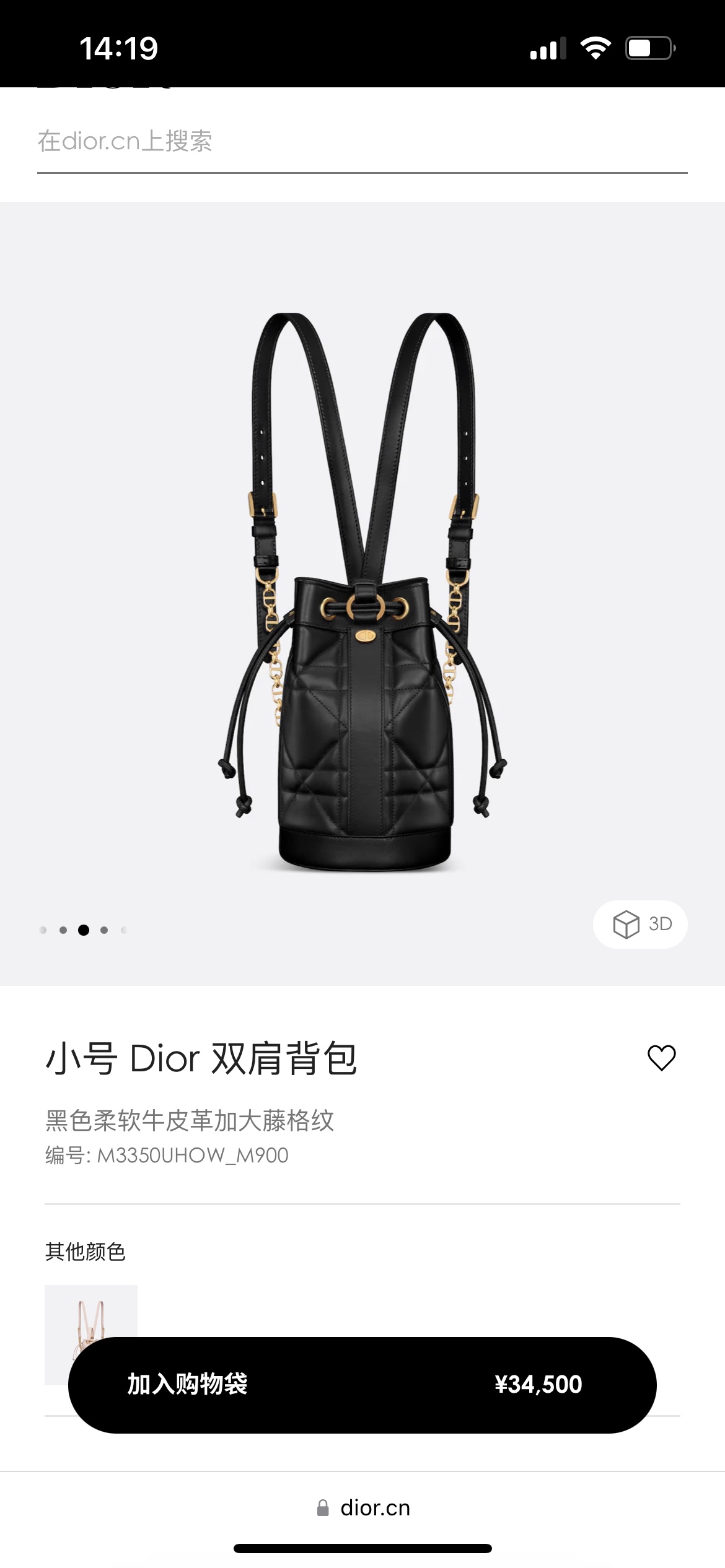Tap the dior.cn address bar
The image size is (725, 1568).
(x=363, y=1507)
